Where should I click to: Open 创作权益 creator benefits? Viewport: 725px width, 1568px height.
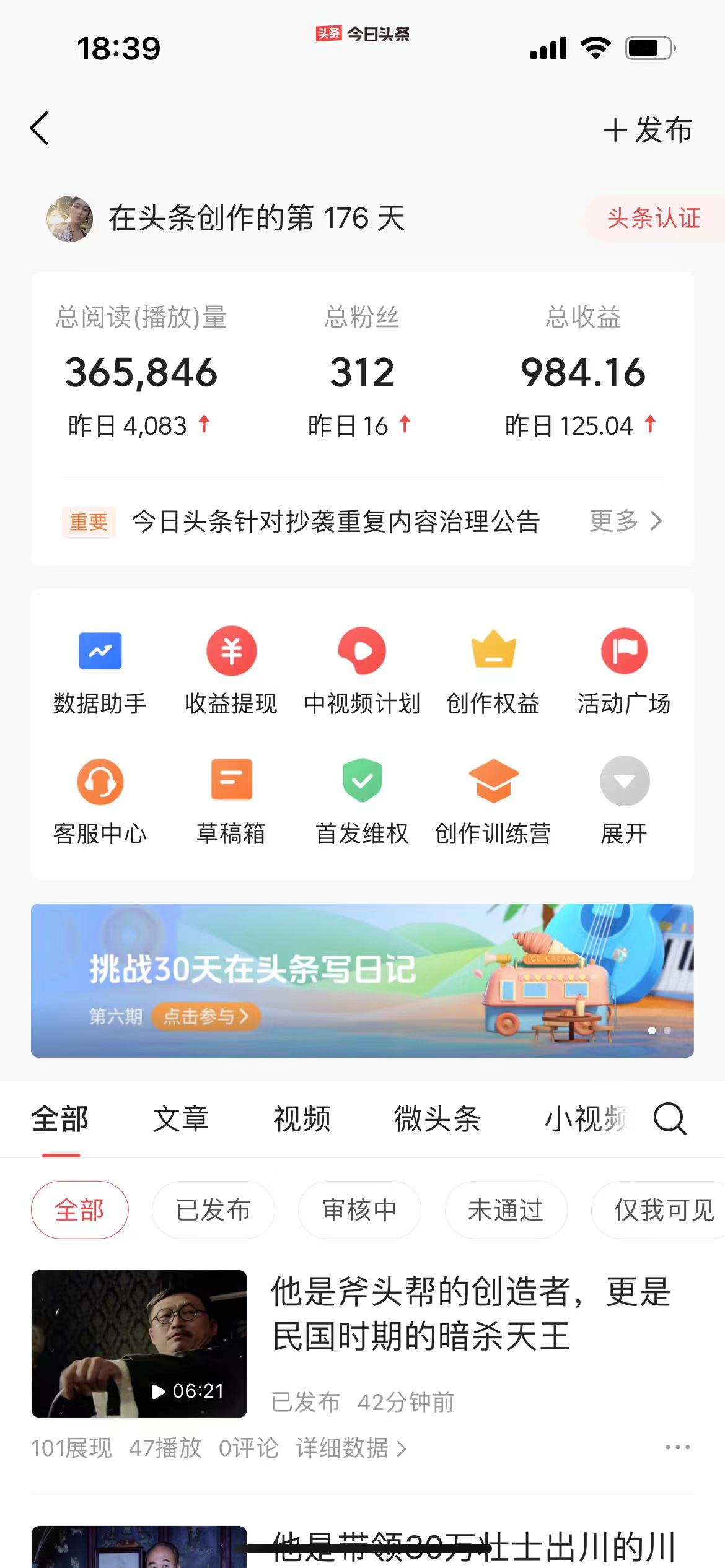[x=493, y=671]
